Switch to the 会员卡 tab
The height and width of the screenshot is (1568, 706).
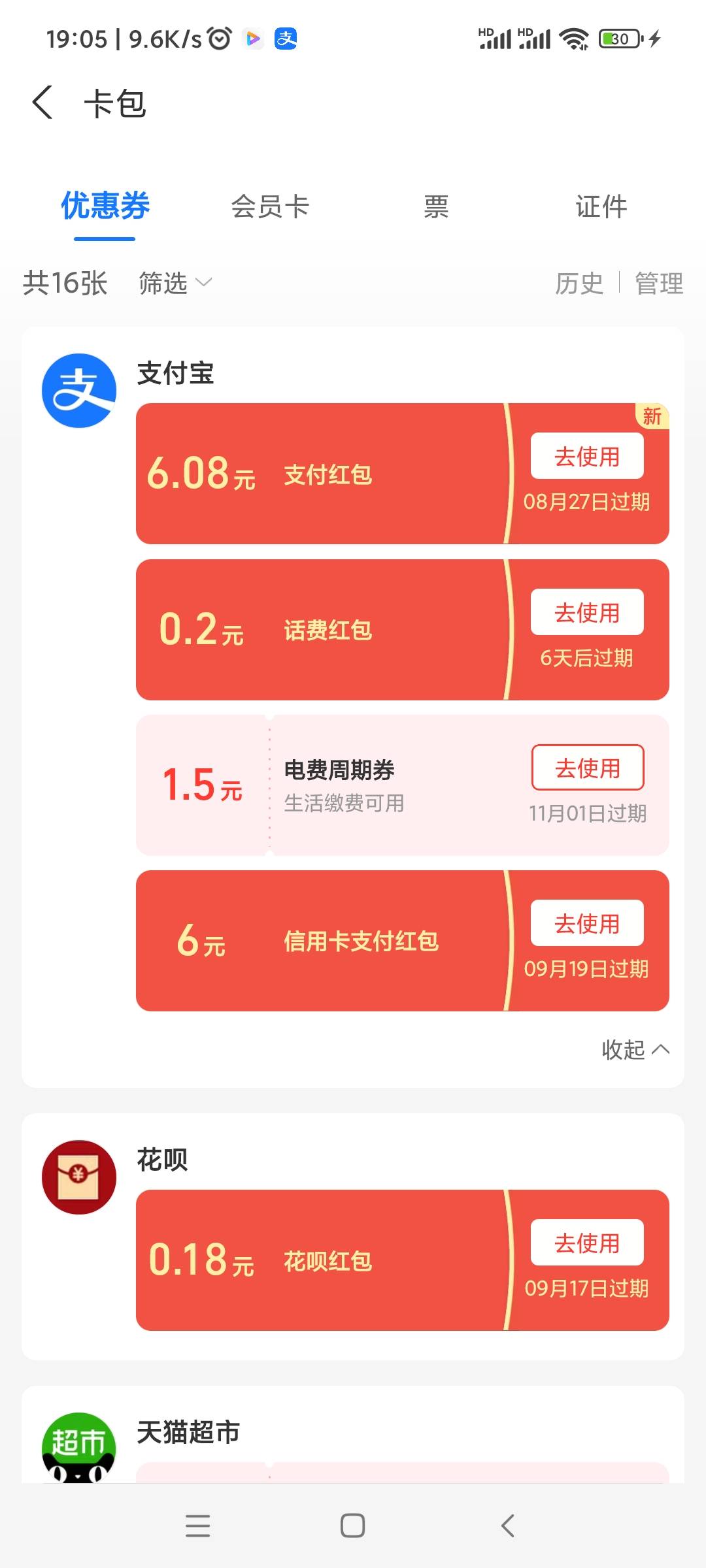point(270,206)
